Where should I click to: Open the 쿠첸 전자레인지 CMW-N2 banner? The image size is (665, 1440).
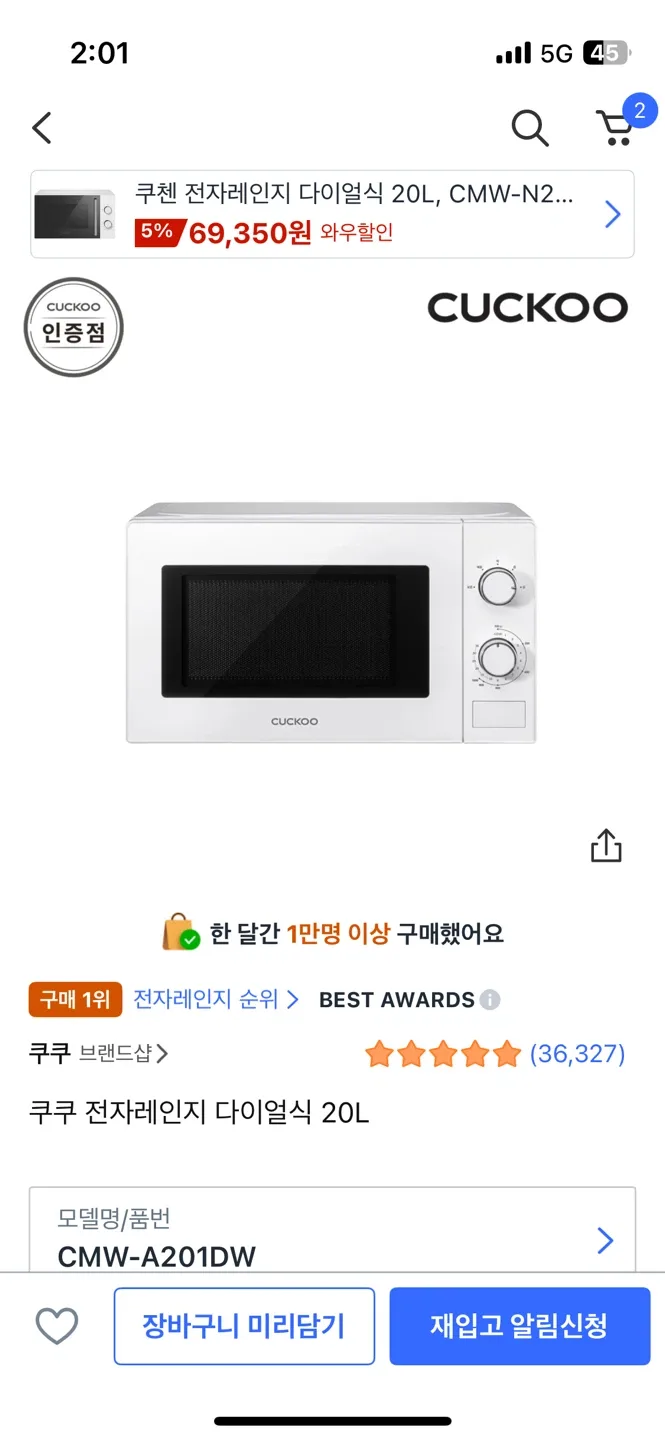[x=332, y=214]
